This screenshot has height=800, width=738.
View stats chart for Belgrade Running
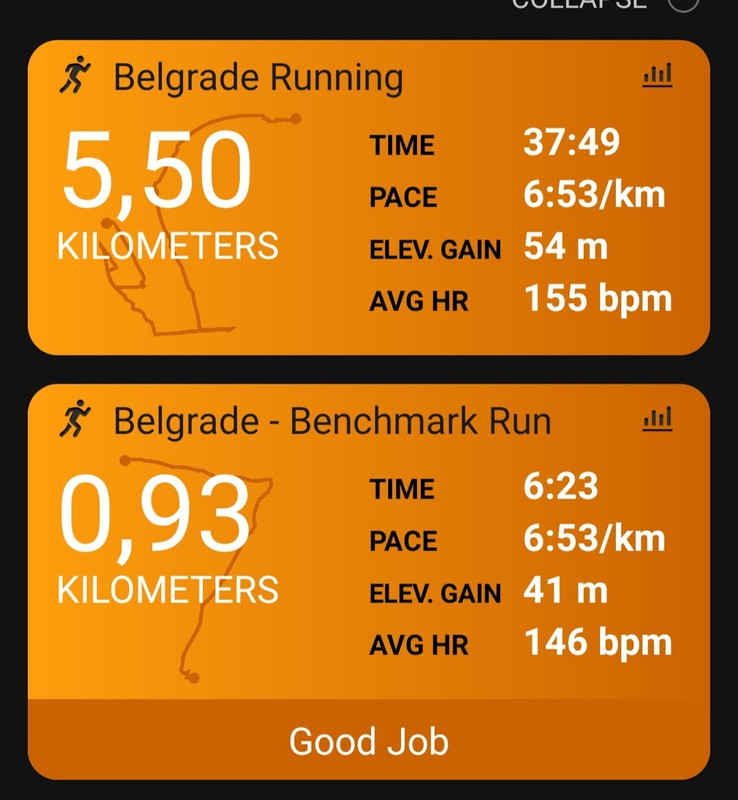(x=657, y=75)
